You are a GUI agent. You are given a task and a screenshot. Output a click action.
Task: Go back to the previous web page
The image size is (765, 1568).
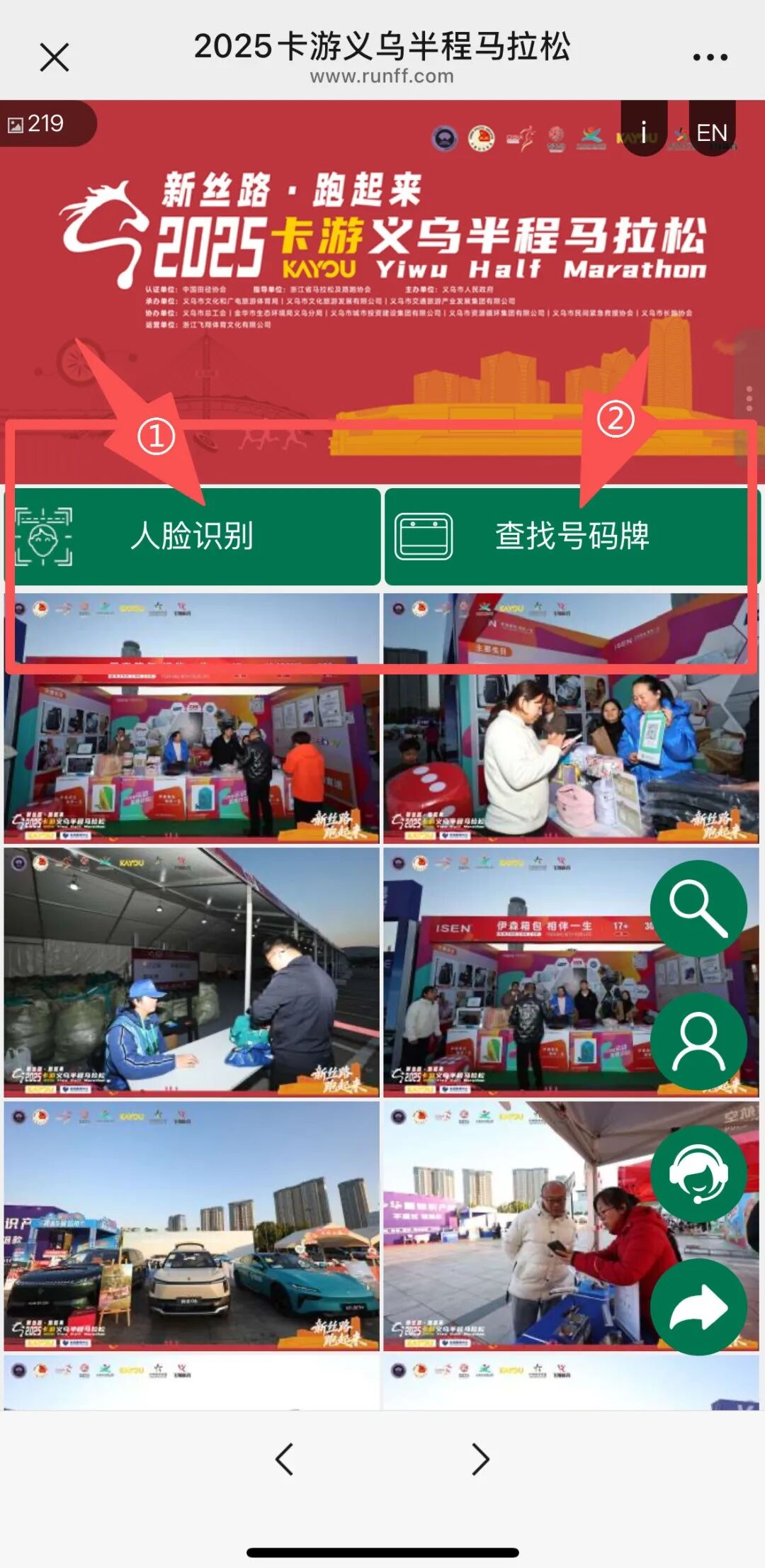click(285, 1460)
